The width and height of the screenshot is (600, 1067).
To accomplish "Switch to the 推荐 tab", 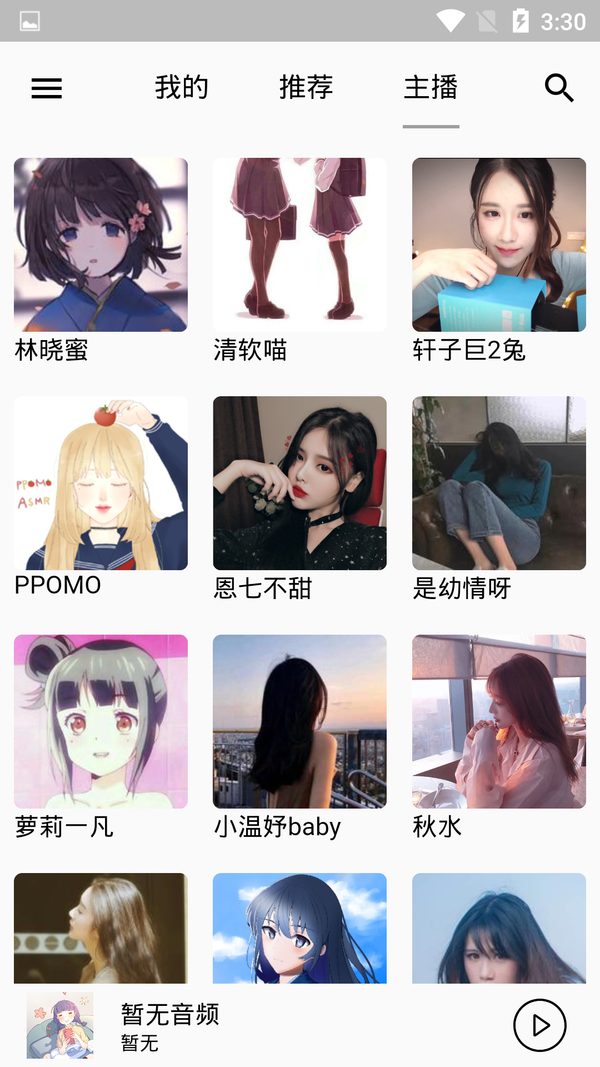I will (306, 88).
